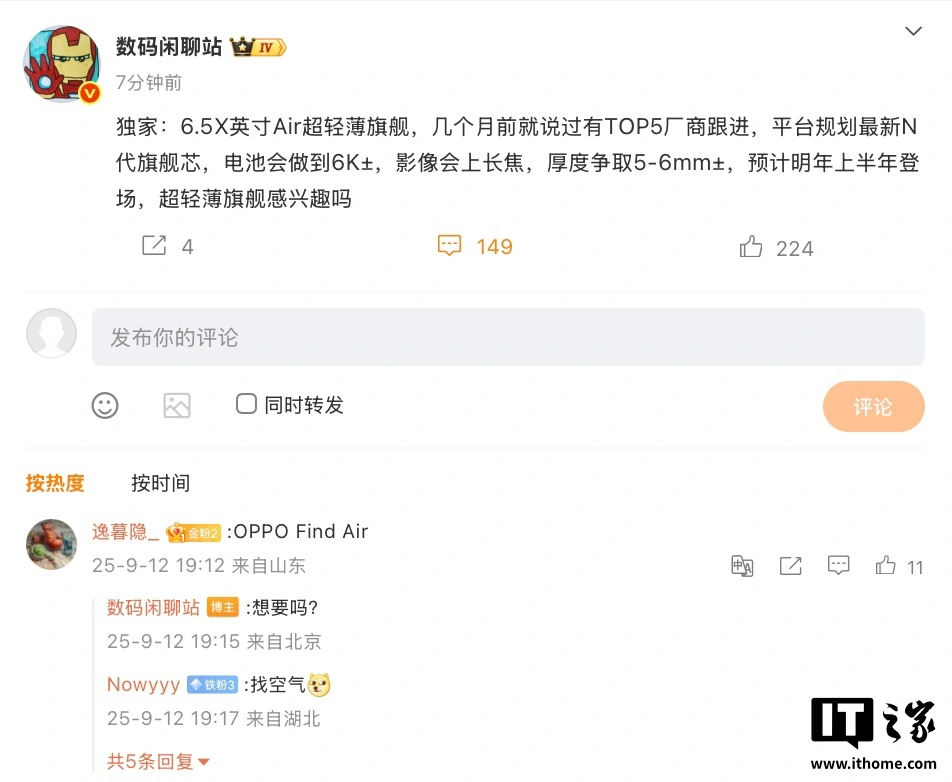This screenshot has height=782, width=952.
Task: Translate 逸暮隐_'s comment
Action: pos(742,566)
